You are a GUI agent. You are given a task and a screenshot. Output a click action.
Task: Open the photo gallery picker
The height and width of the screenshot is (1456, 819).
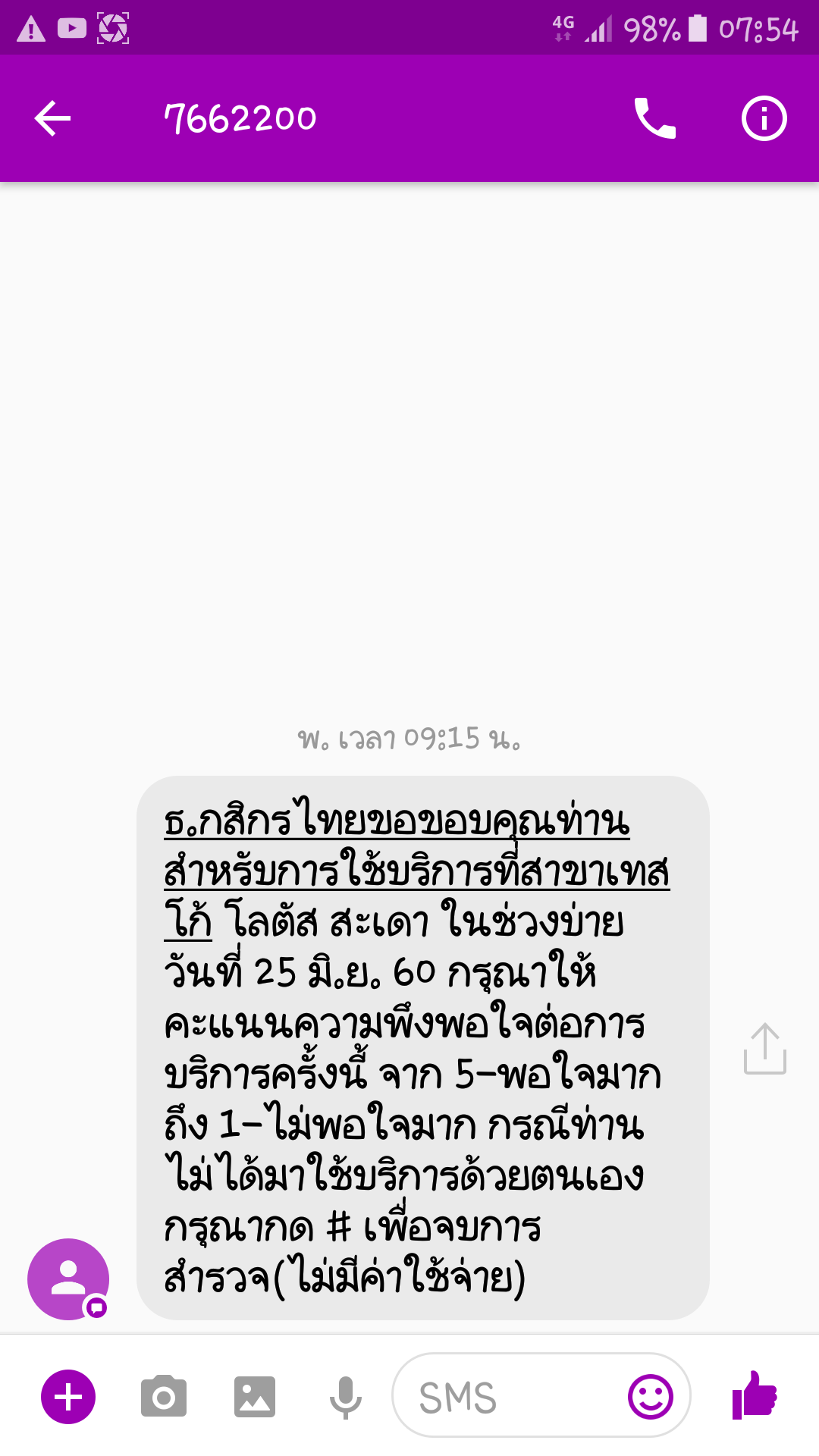coord(254,1397)
